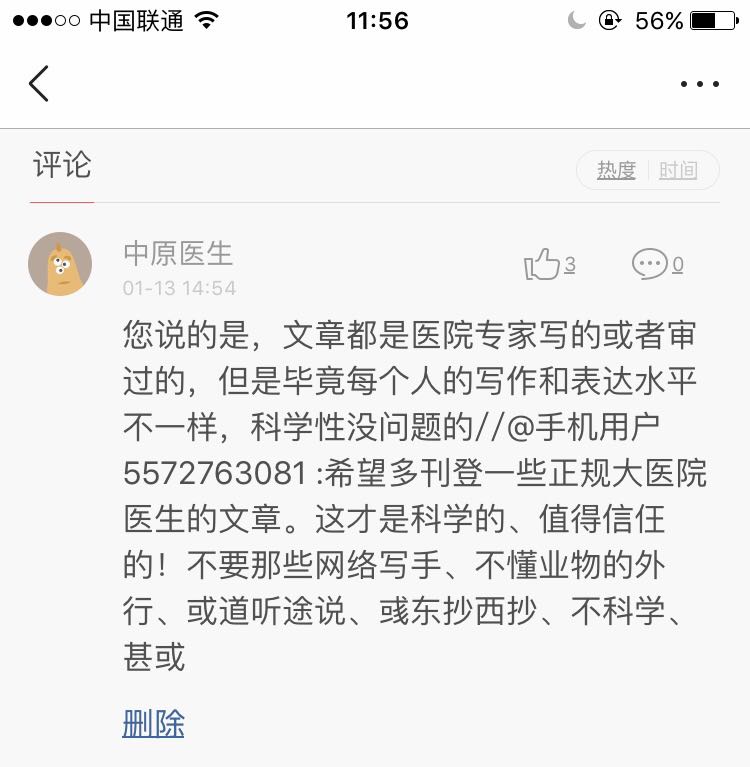
Task: Switch comment sorting to 时间
Action: [679, 170]
